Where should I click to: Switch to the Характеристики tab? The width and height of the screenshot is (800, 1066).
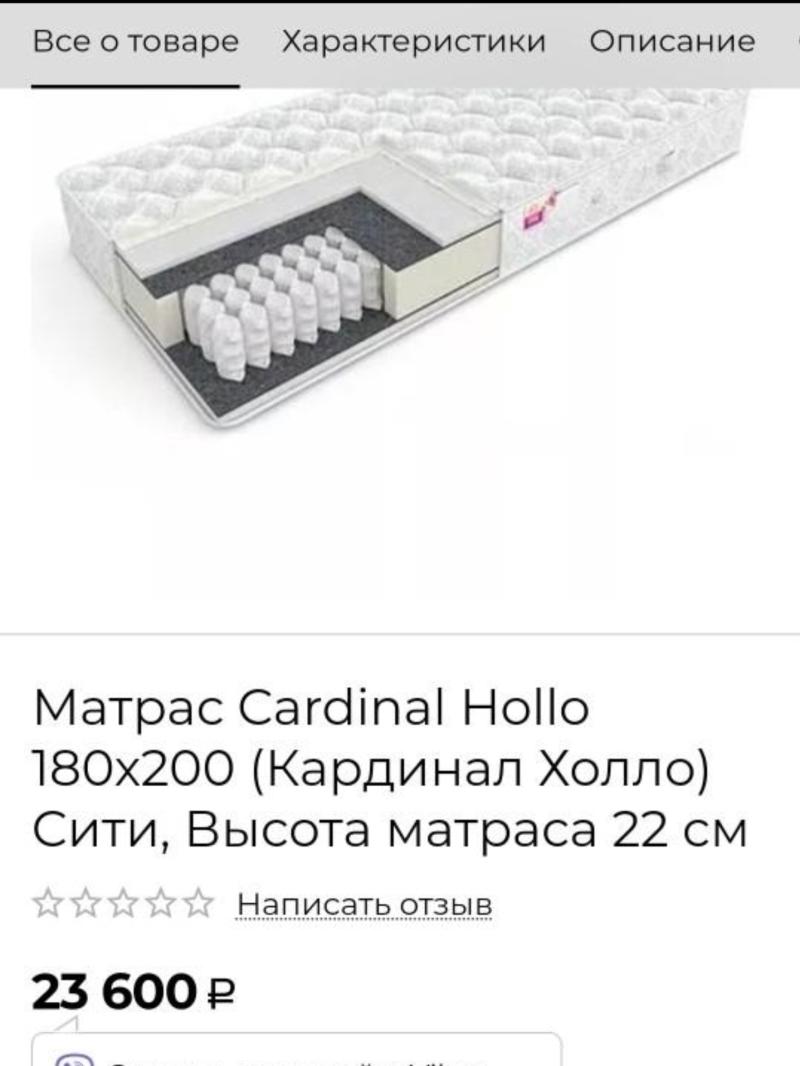tap(413, 42)
